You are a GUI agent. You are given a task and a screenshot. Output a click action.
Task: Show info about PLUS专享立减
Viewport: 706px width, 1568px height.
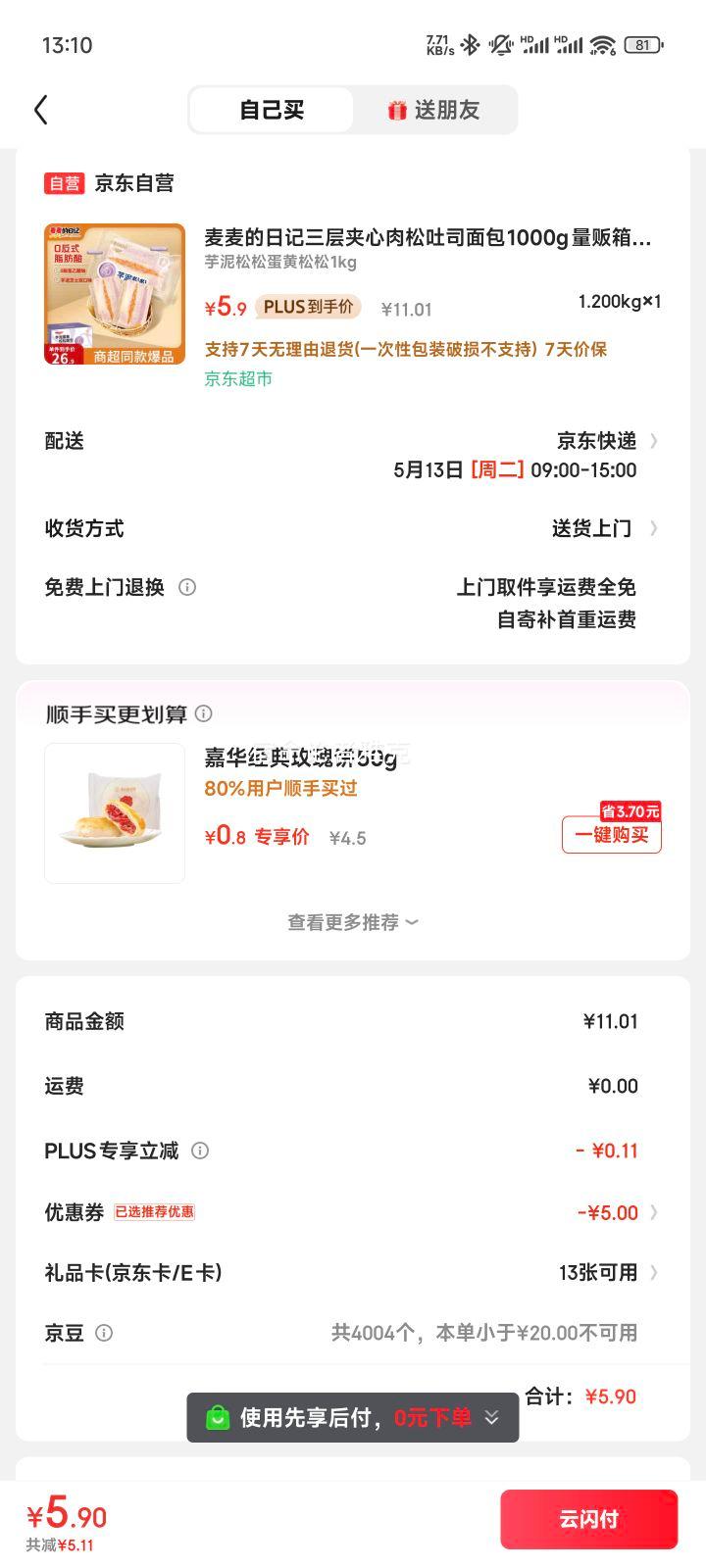(200, 1151)
